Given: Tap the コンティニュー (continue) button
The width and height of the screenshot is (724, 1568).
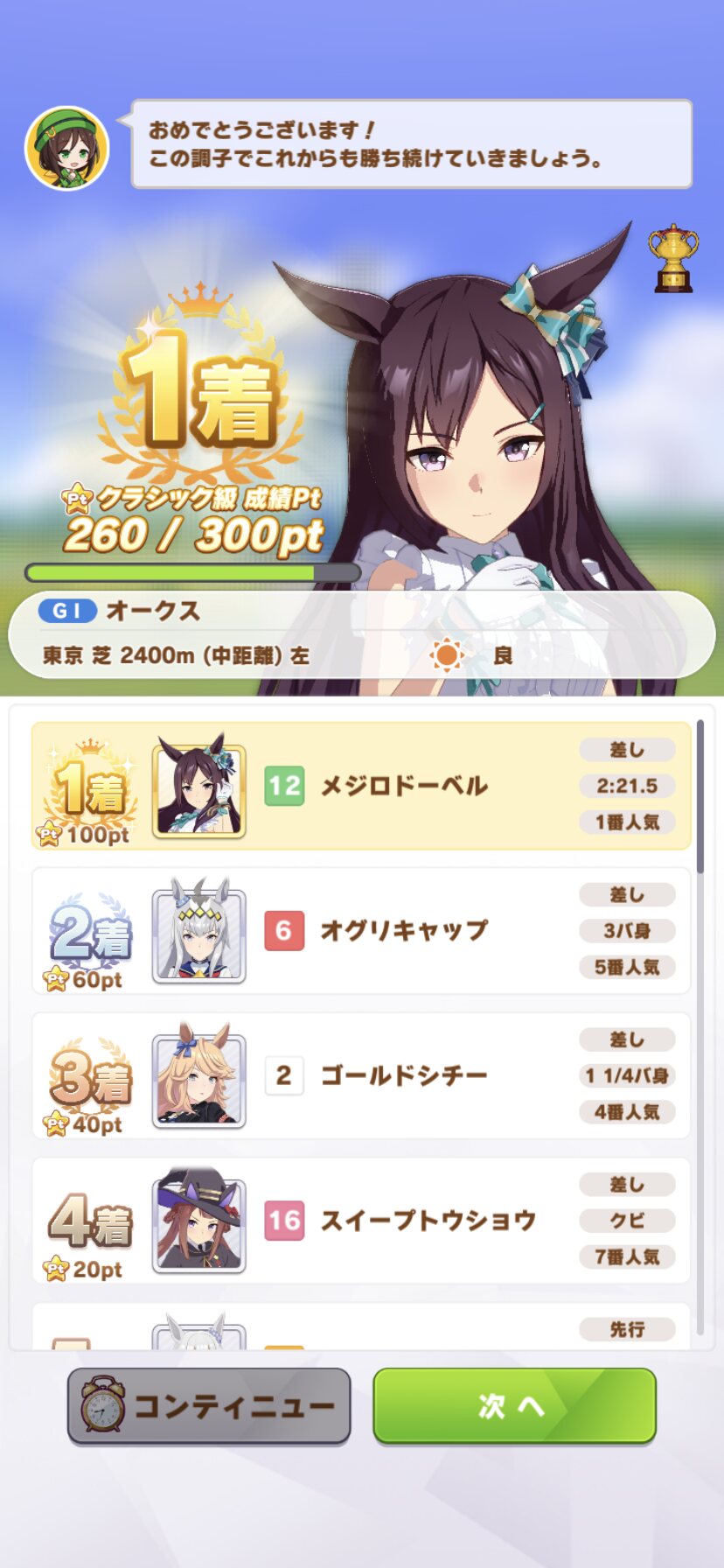Looking at the screenshot, I should pyautogui.click(x=209, y=1406).
